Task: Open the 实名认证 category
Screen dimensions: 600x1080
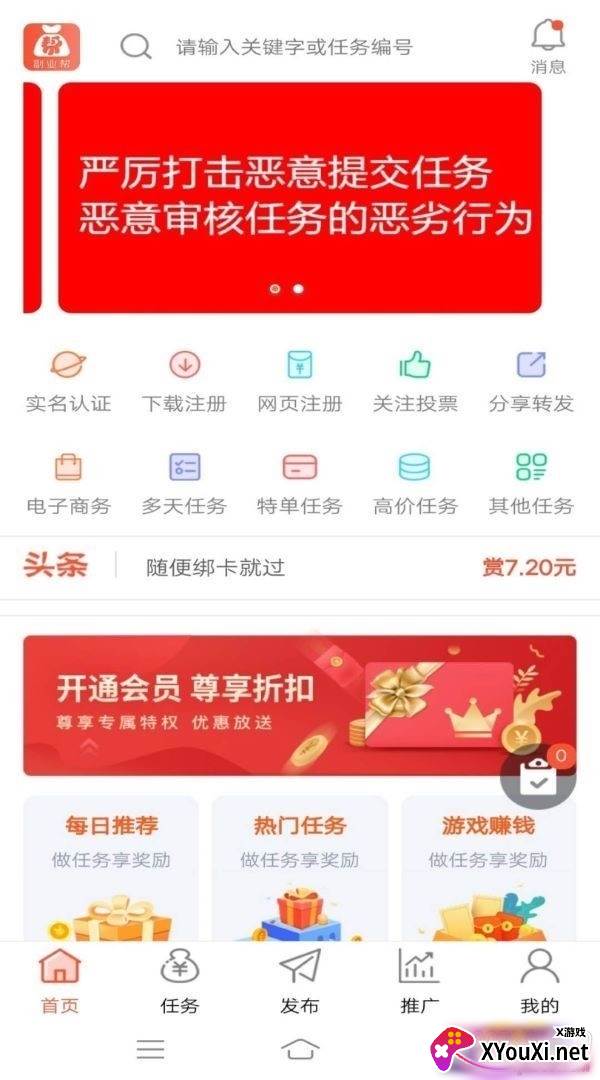Action: click(68, 381)
